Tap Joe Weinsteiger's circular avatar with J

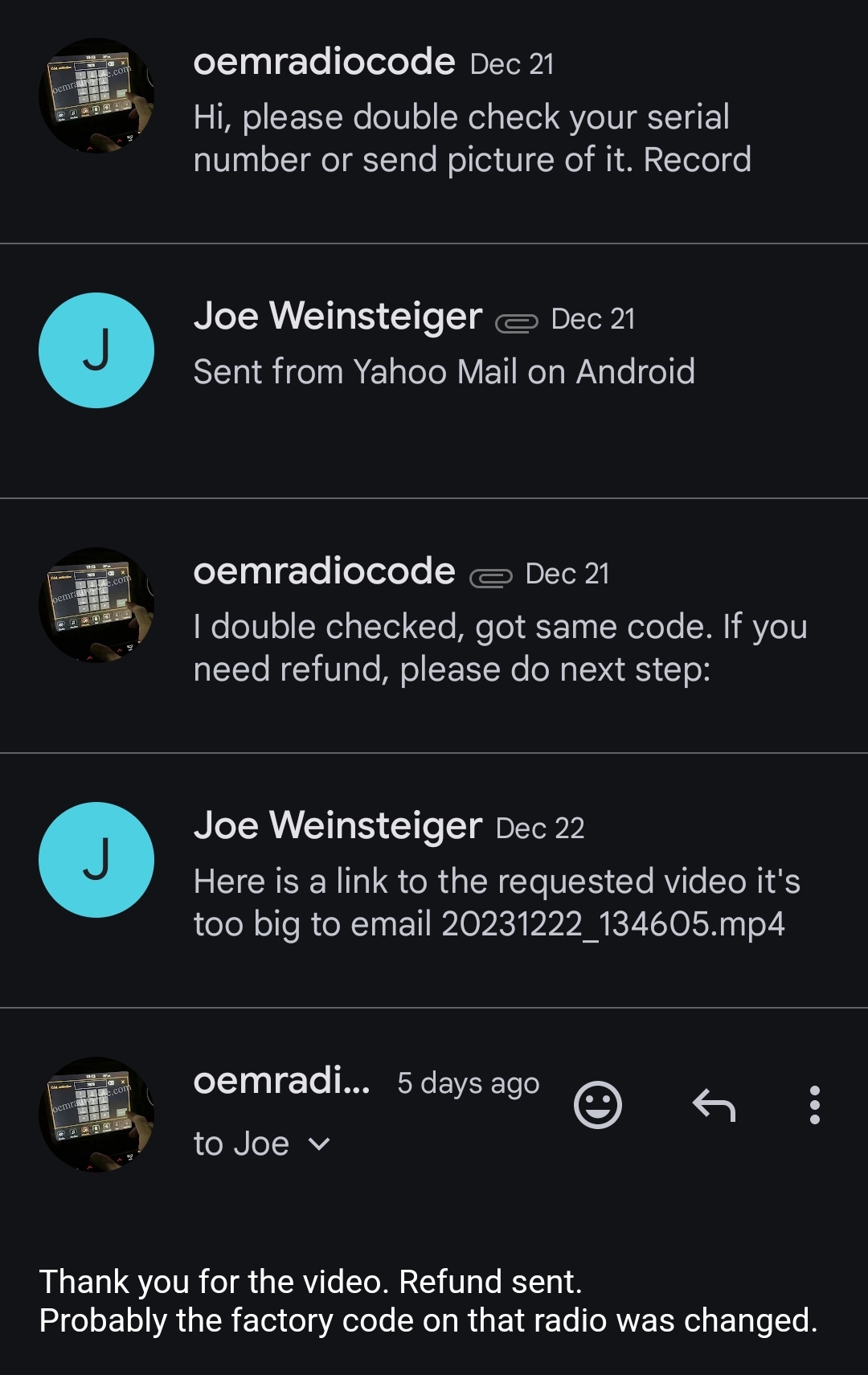(x=96, y=350)
